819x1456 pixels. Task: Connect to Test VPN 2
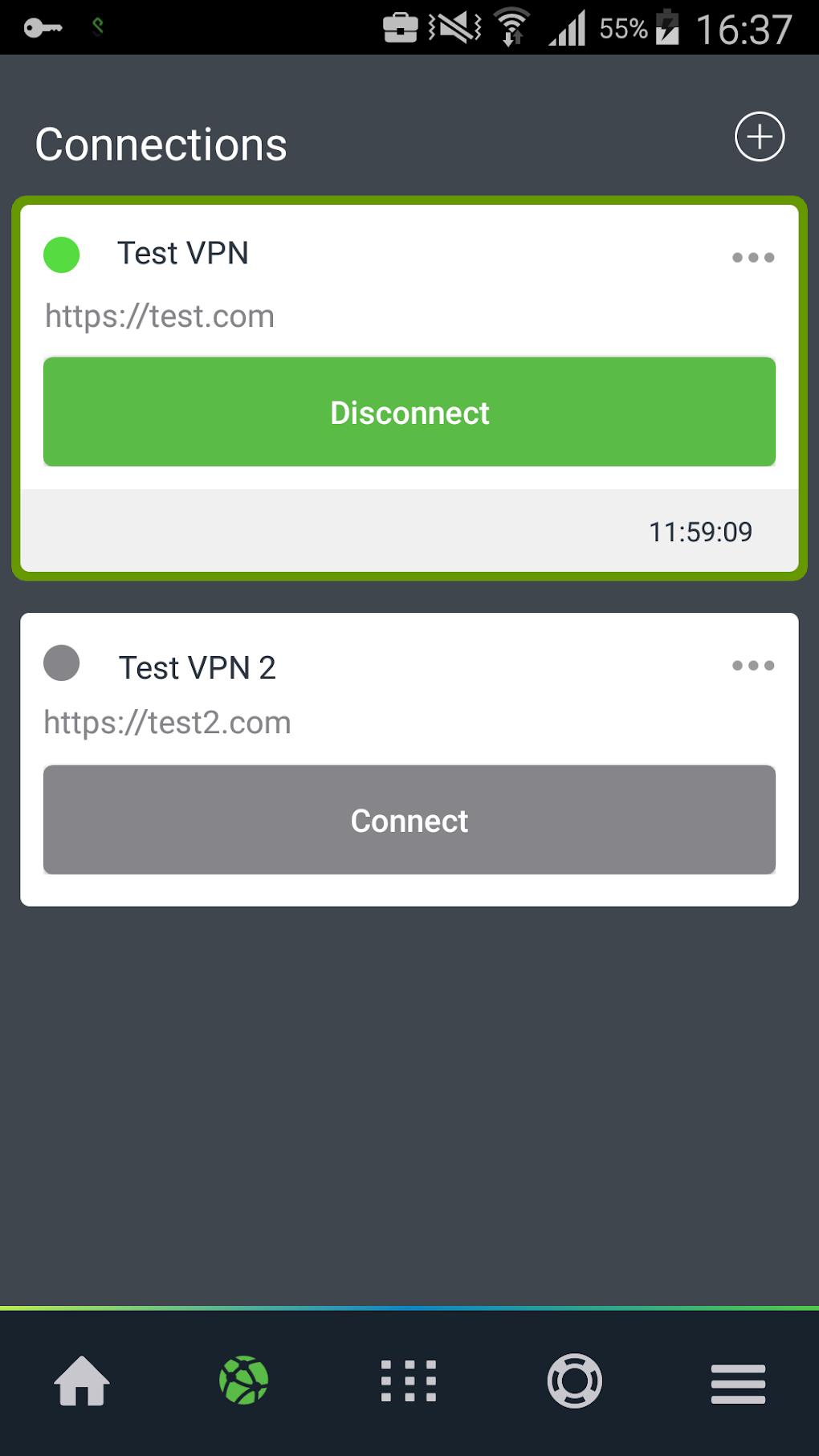(409, 820)
